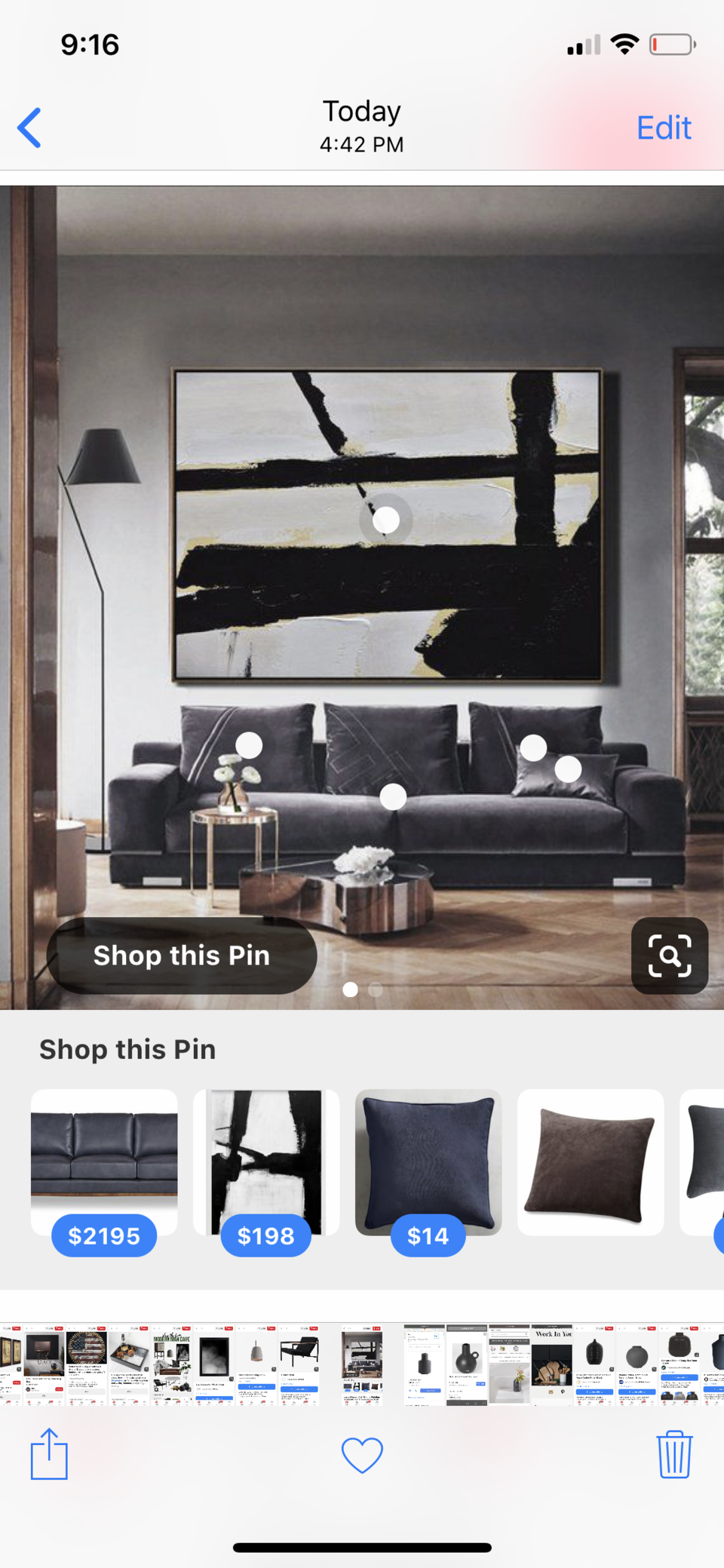Favorite this photo with the heart

click(362, 1454)
